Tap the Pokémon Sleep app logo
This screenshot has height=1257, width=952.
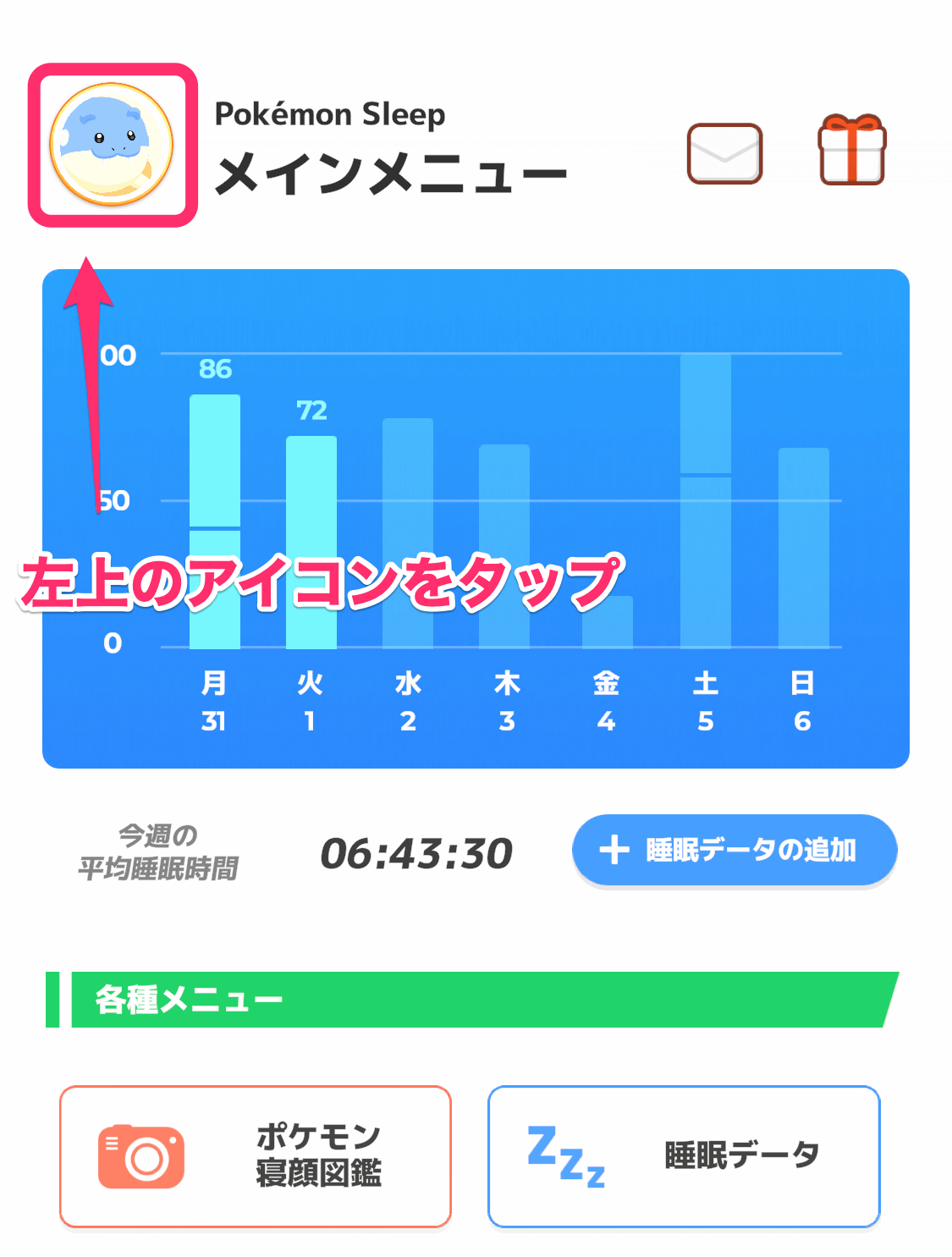330,113
